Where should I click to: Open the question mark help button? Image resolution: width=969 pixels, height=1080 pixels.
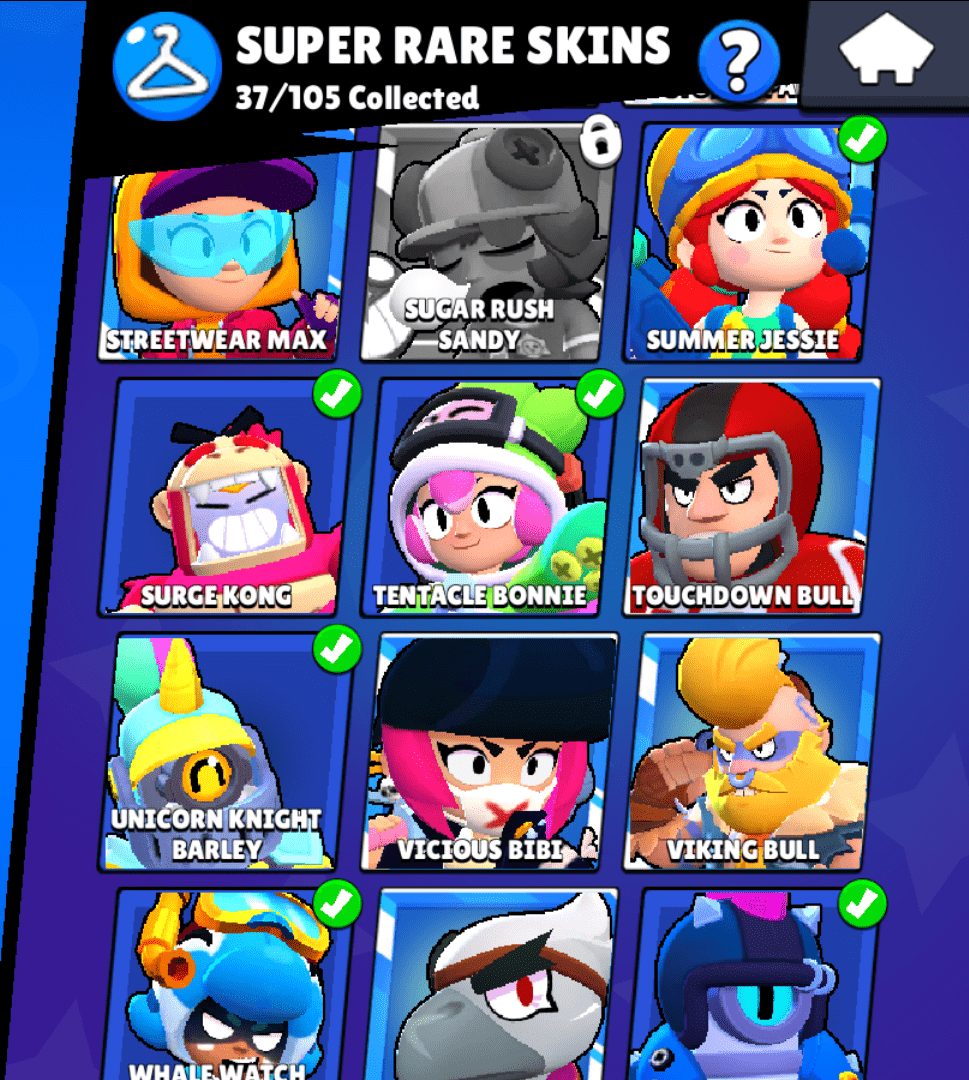click(739, 60)
